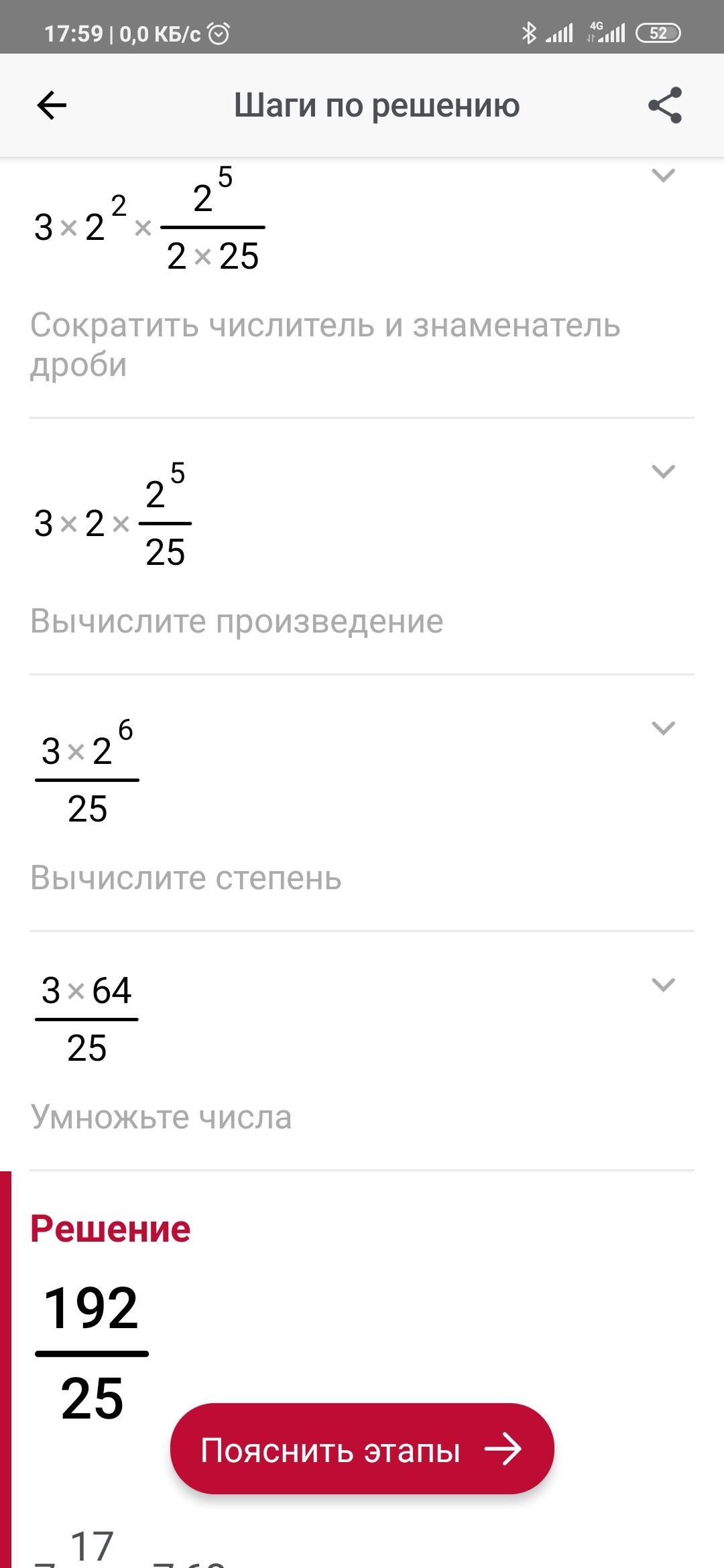Expand the Умножьте числа step

(663, 985)
